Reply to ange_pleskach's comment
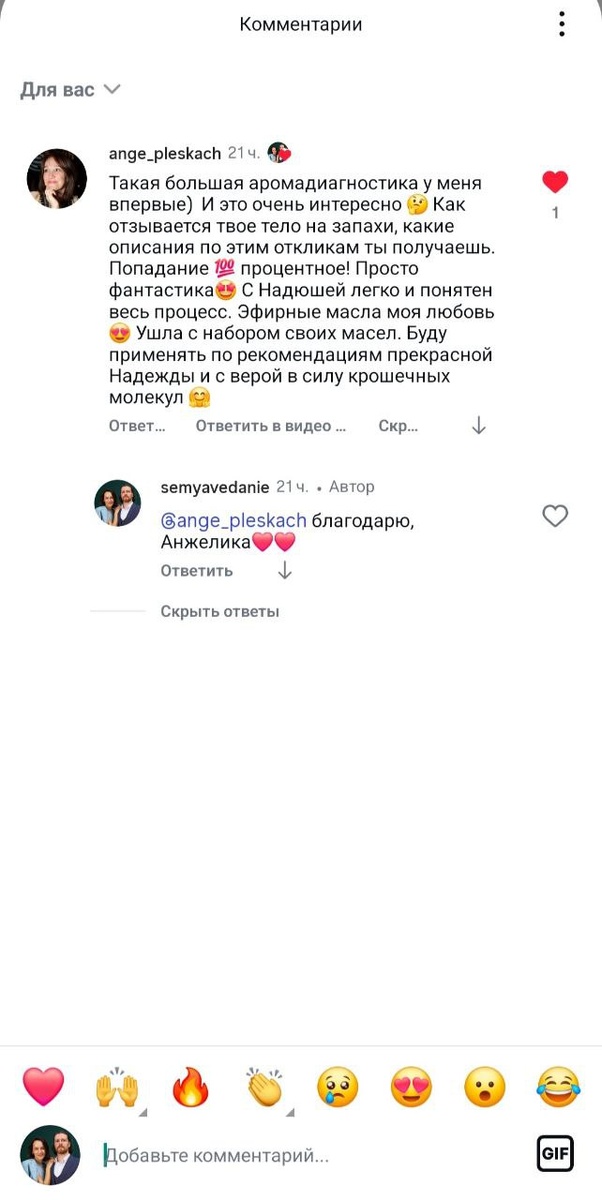The image size is (602, 1200). point(137,426)
